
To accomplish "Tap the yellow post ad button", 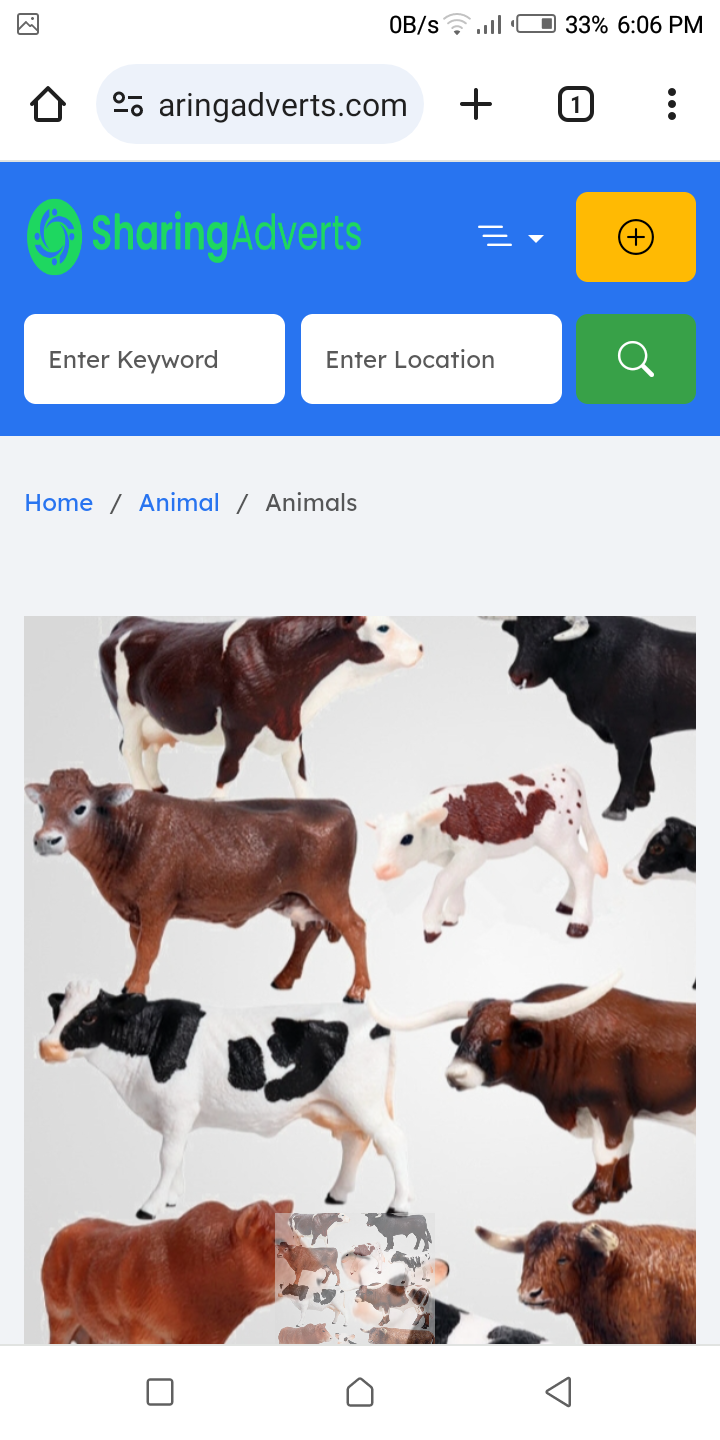I will (x=635, y=237).
